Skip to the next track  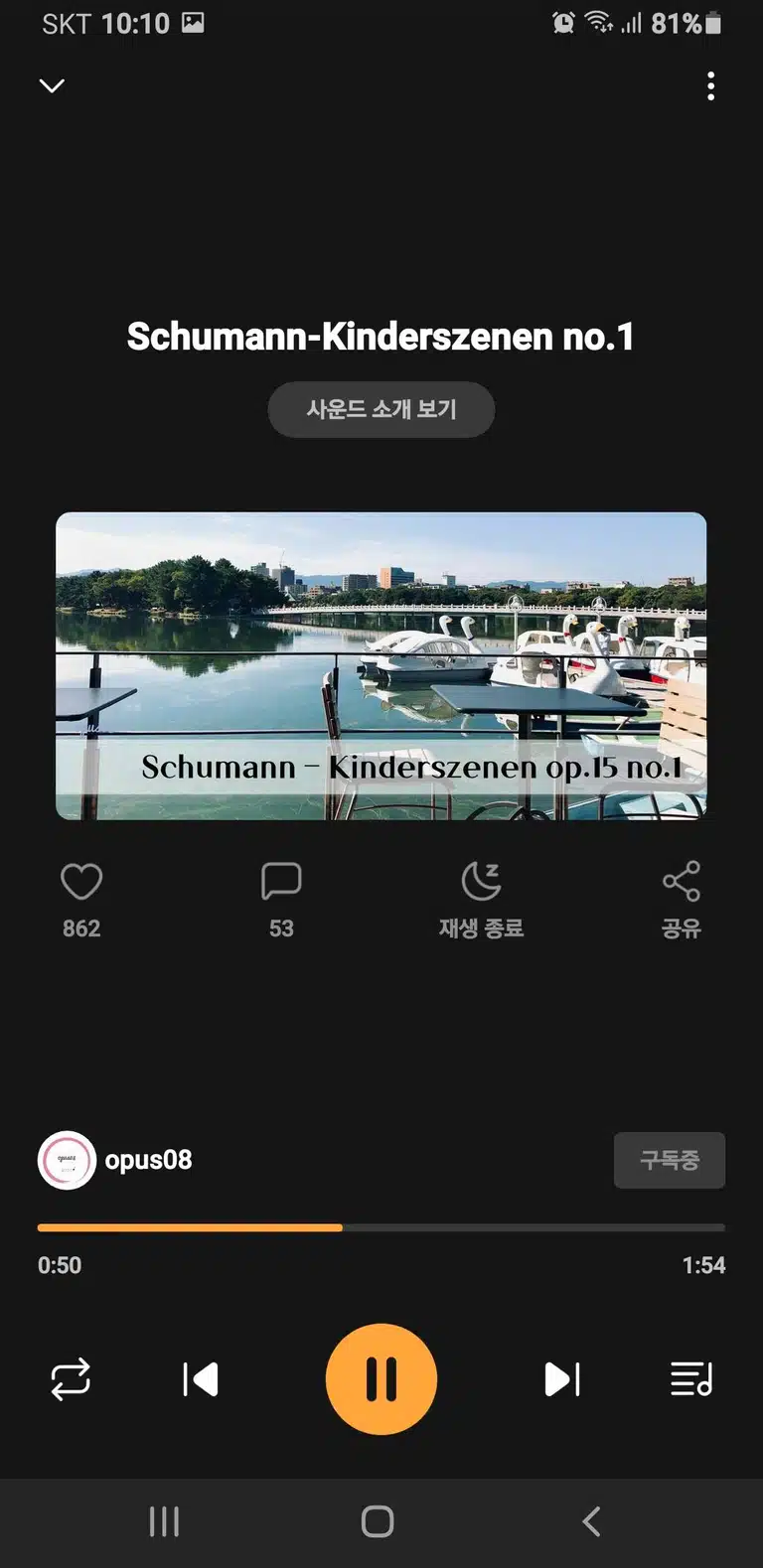point(562,1379)
